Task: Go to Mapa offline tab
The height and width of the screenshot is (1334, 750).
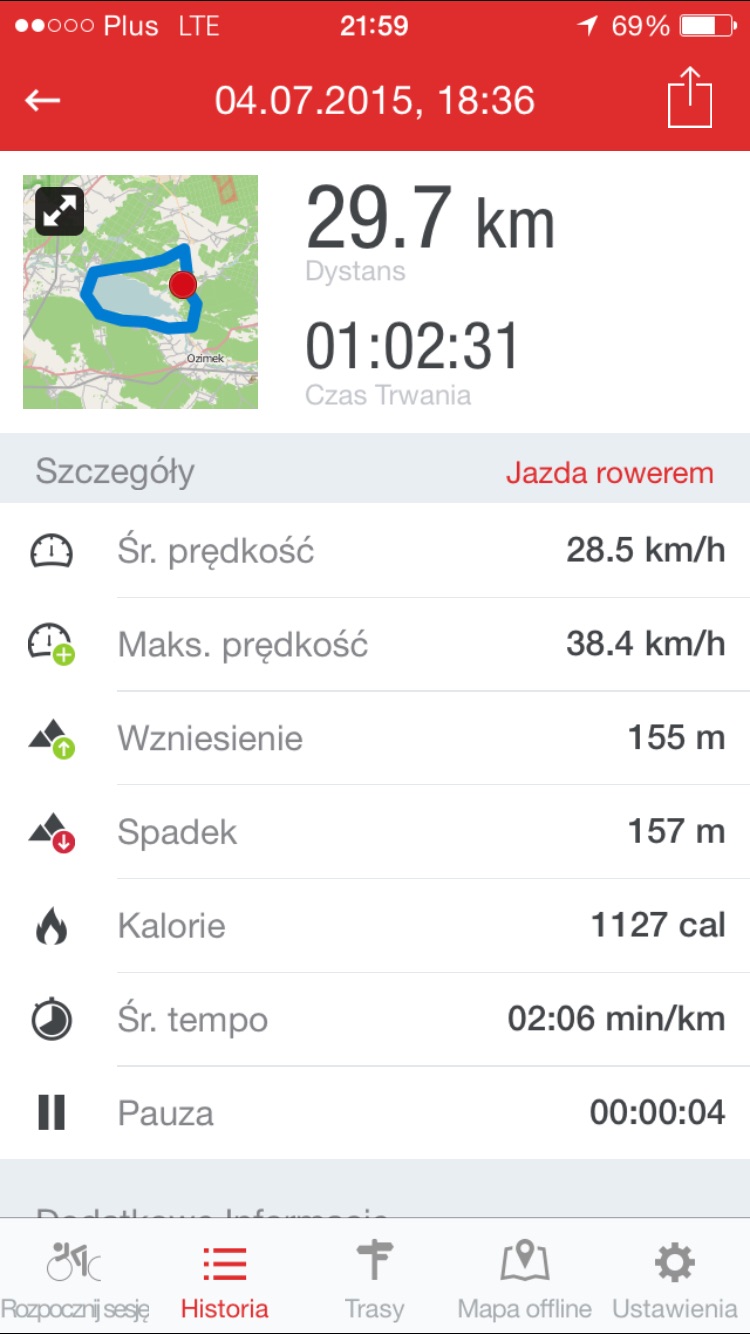Action: coord(525,1279)
